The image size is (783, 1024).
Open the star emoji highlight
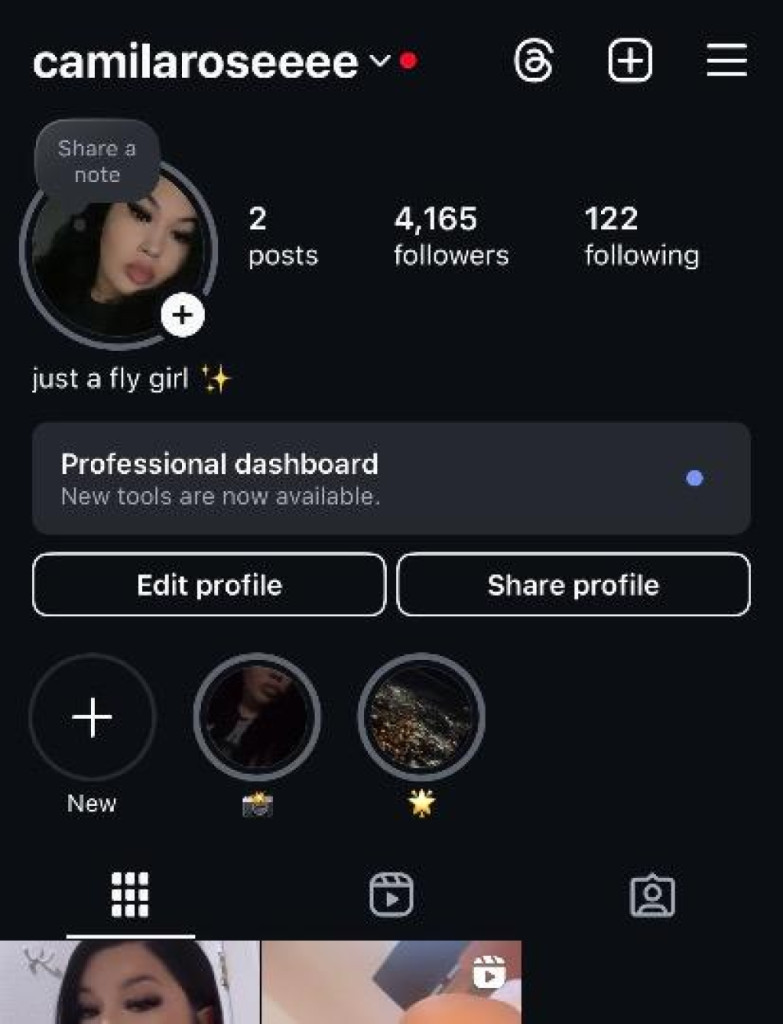coord(421,718)
